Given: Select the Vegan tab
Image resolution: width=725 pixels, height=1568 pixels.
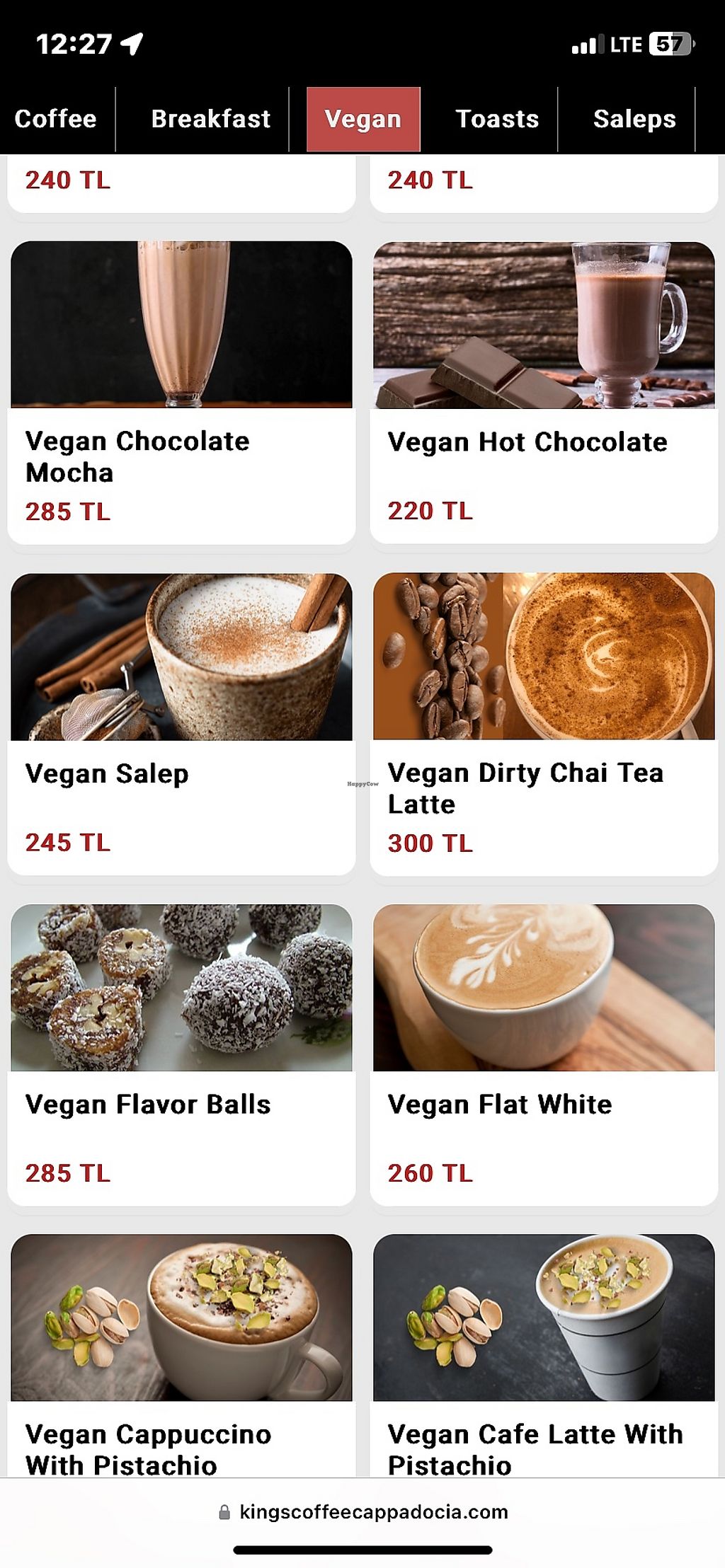Looking at the screenshot, I should coord(363,119).
